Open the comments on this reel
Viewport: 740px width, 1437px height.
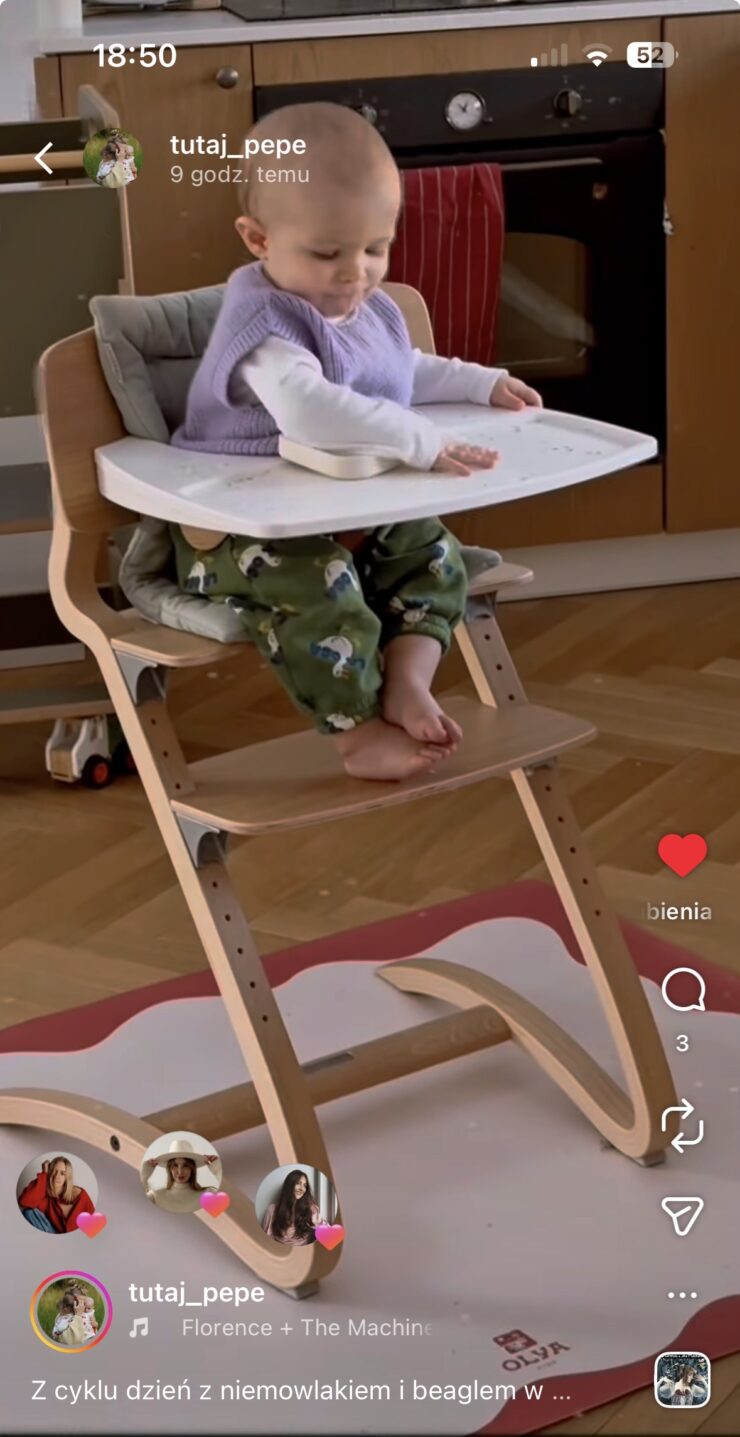(683, 990)
